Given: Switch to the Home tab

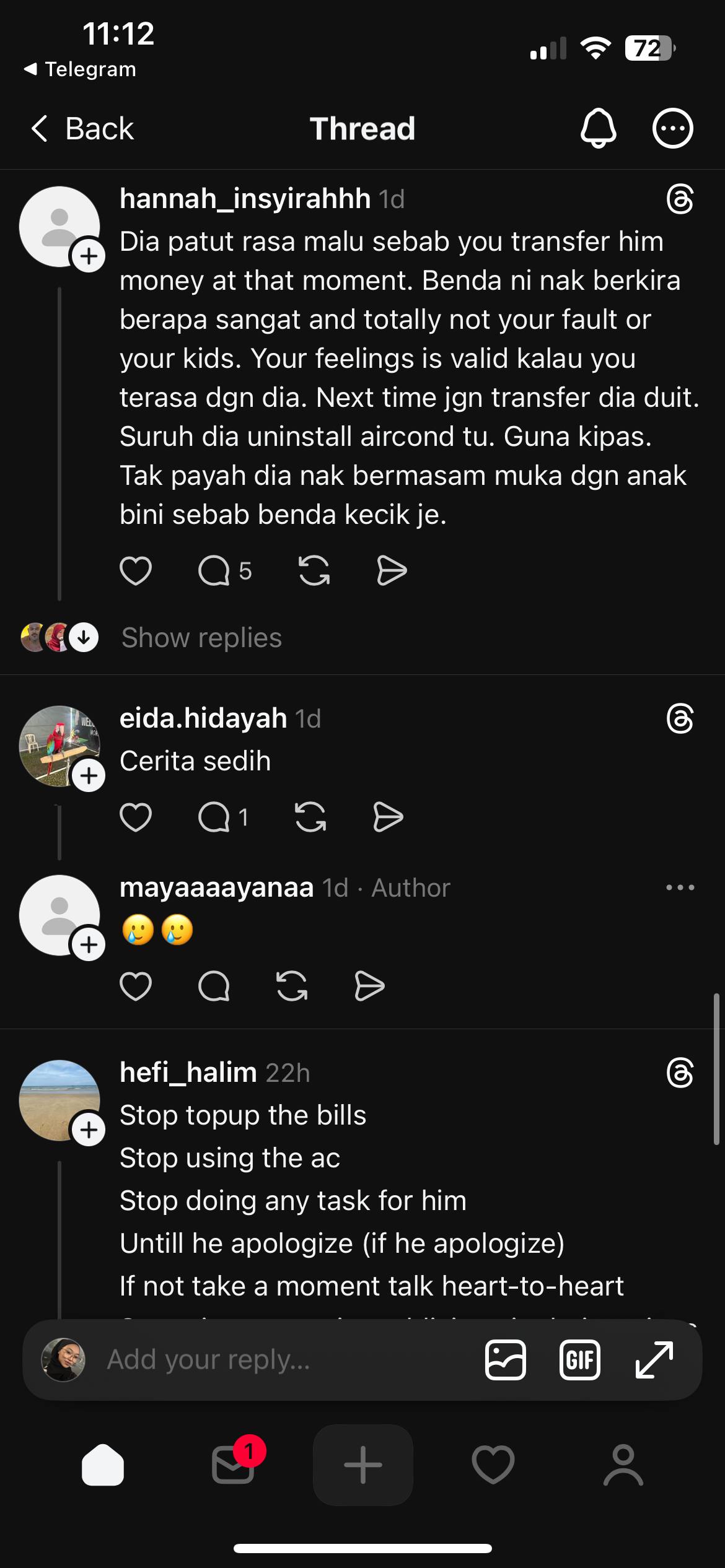Looking at the screenshot, I should tap(103, 1465).
